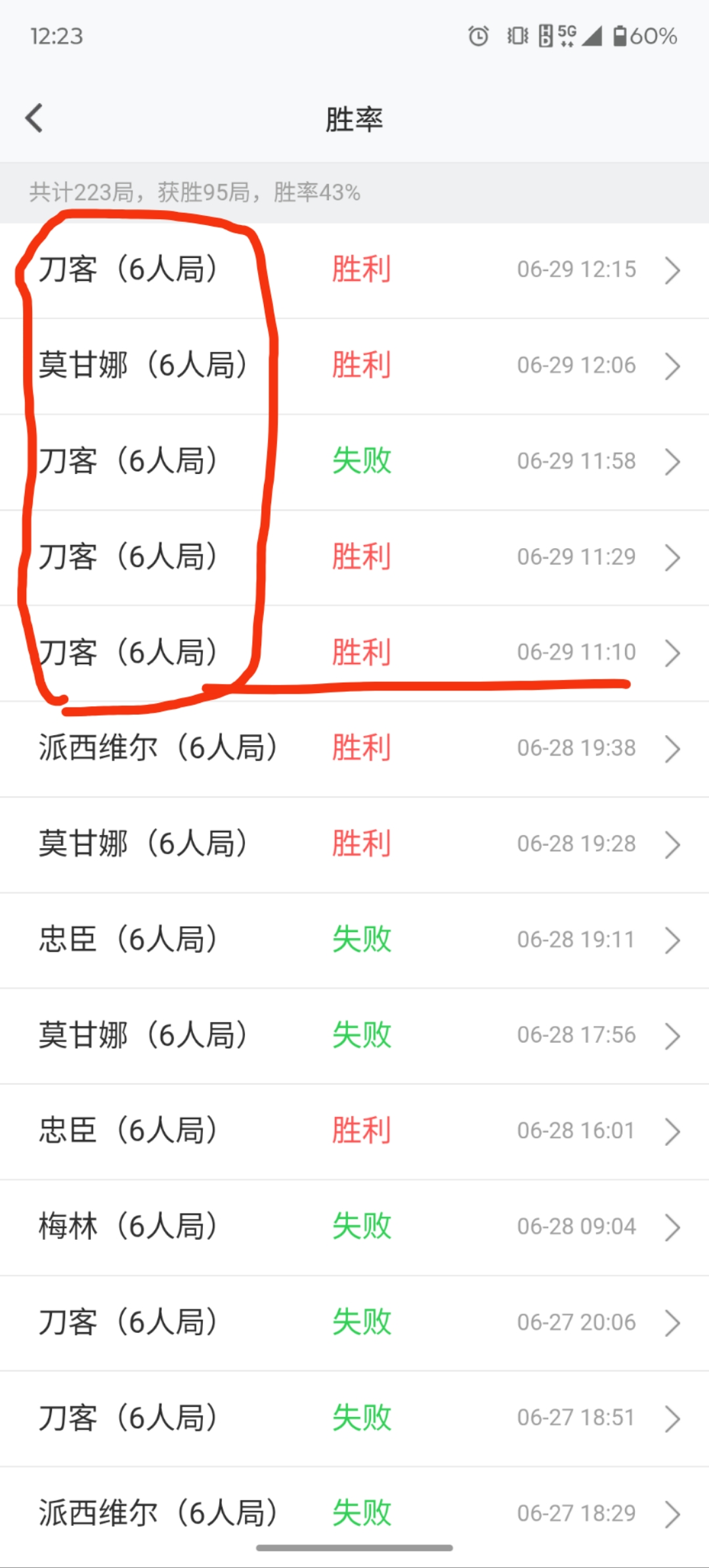Viewport: 709px width, 1568px height.
Task: Open the 莫甘娜 win at 06-28 19:28
Action: click(354, 844)
